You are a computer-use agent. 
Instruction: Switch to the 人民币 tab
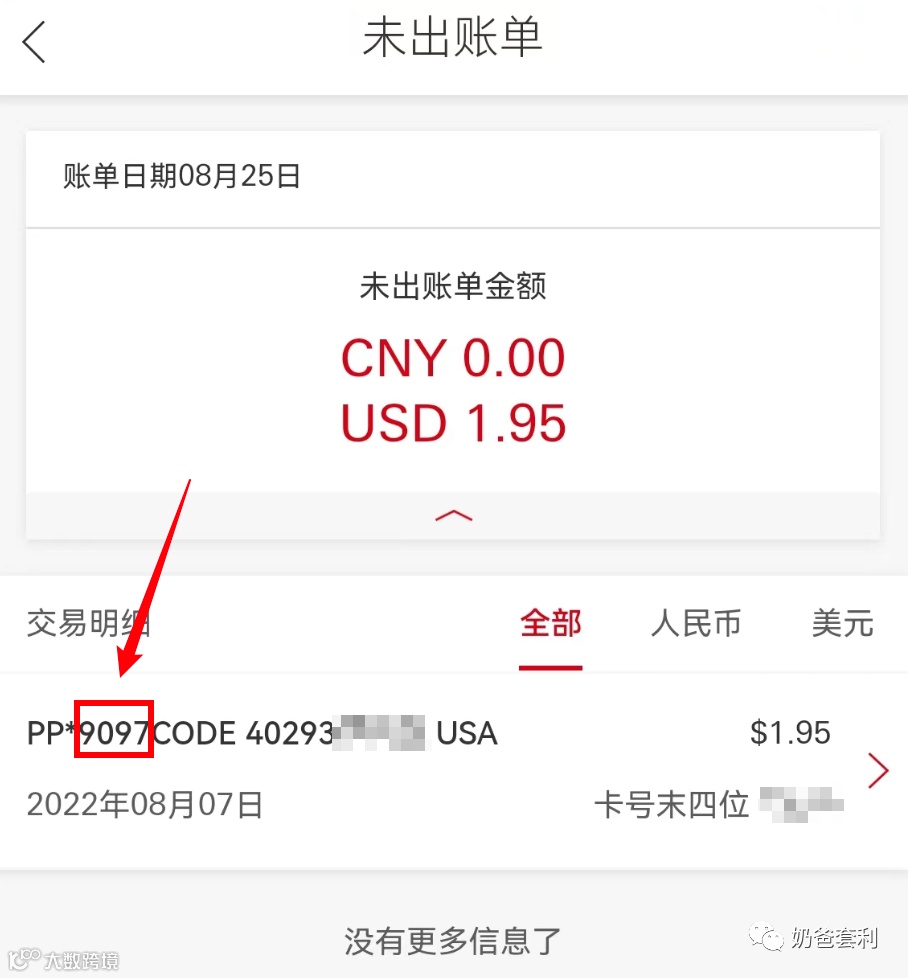(x=695, y=623)
